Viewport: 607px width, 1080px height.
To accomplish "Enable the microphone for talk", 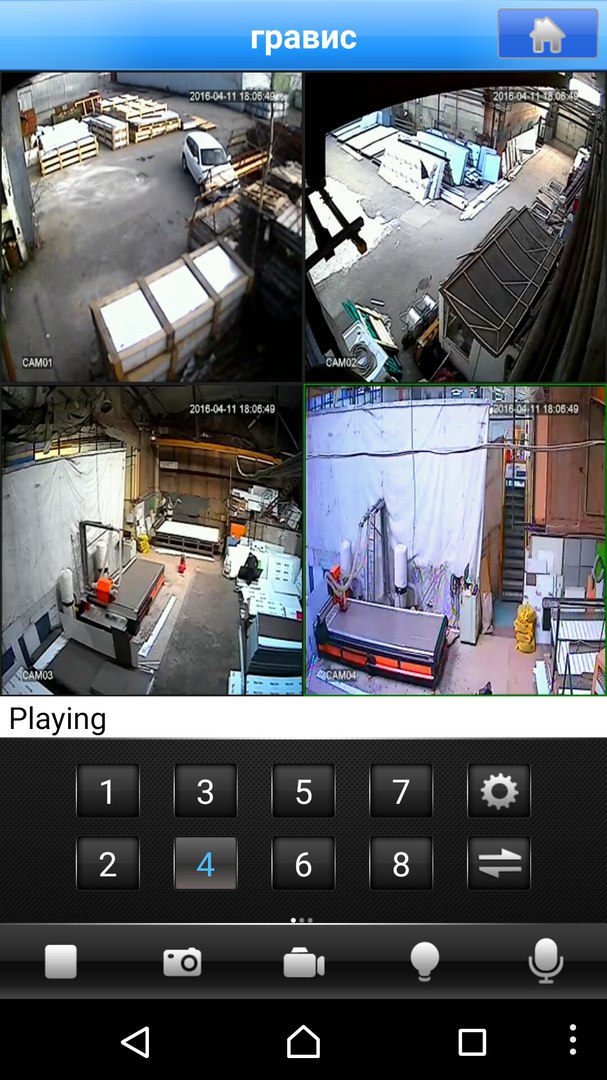I will pos(545,962).
